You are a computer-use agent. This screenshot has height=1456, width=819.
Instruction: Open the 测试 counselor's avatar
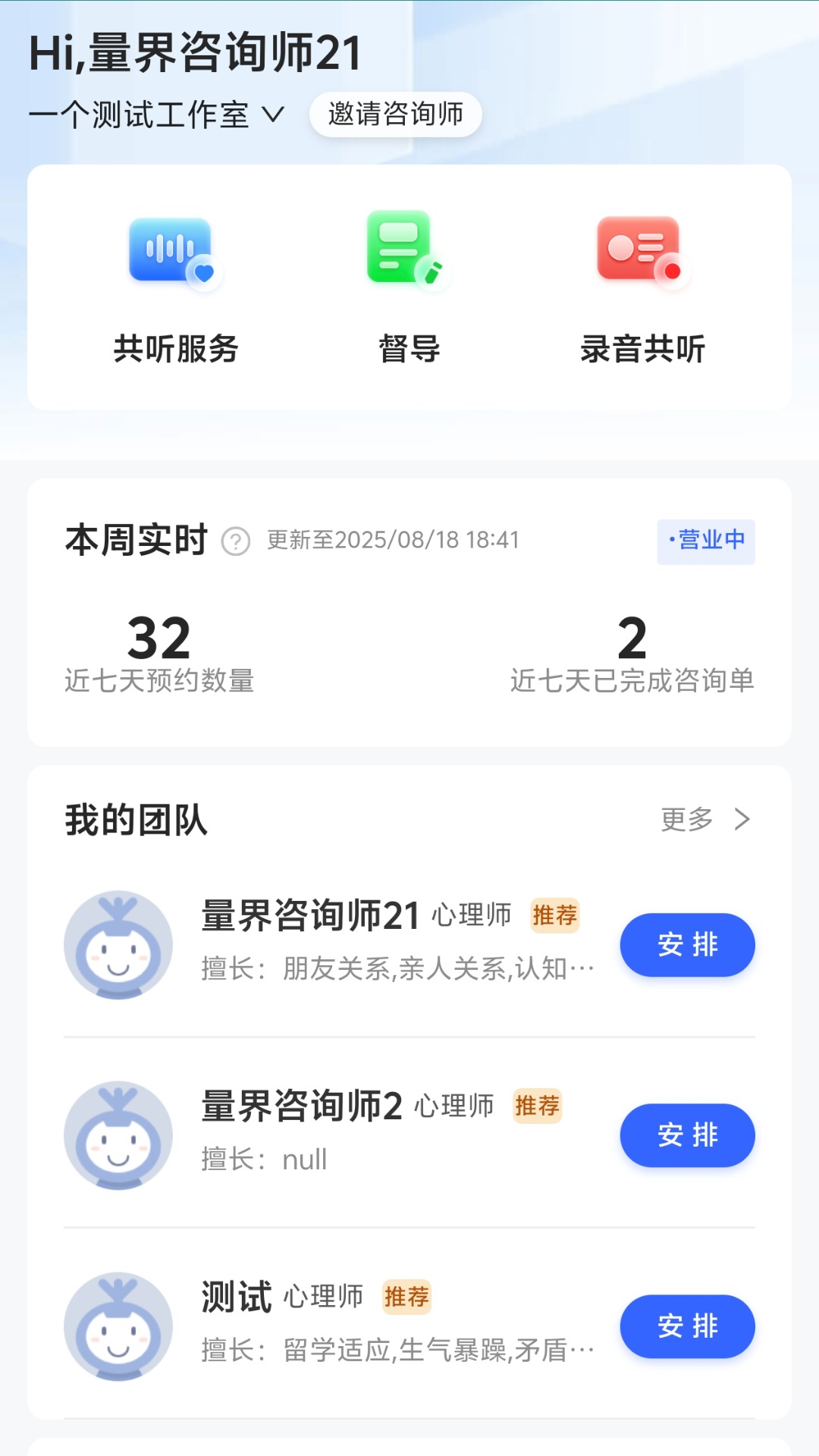[x=118, y=1326]
